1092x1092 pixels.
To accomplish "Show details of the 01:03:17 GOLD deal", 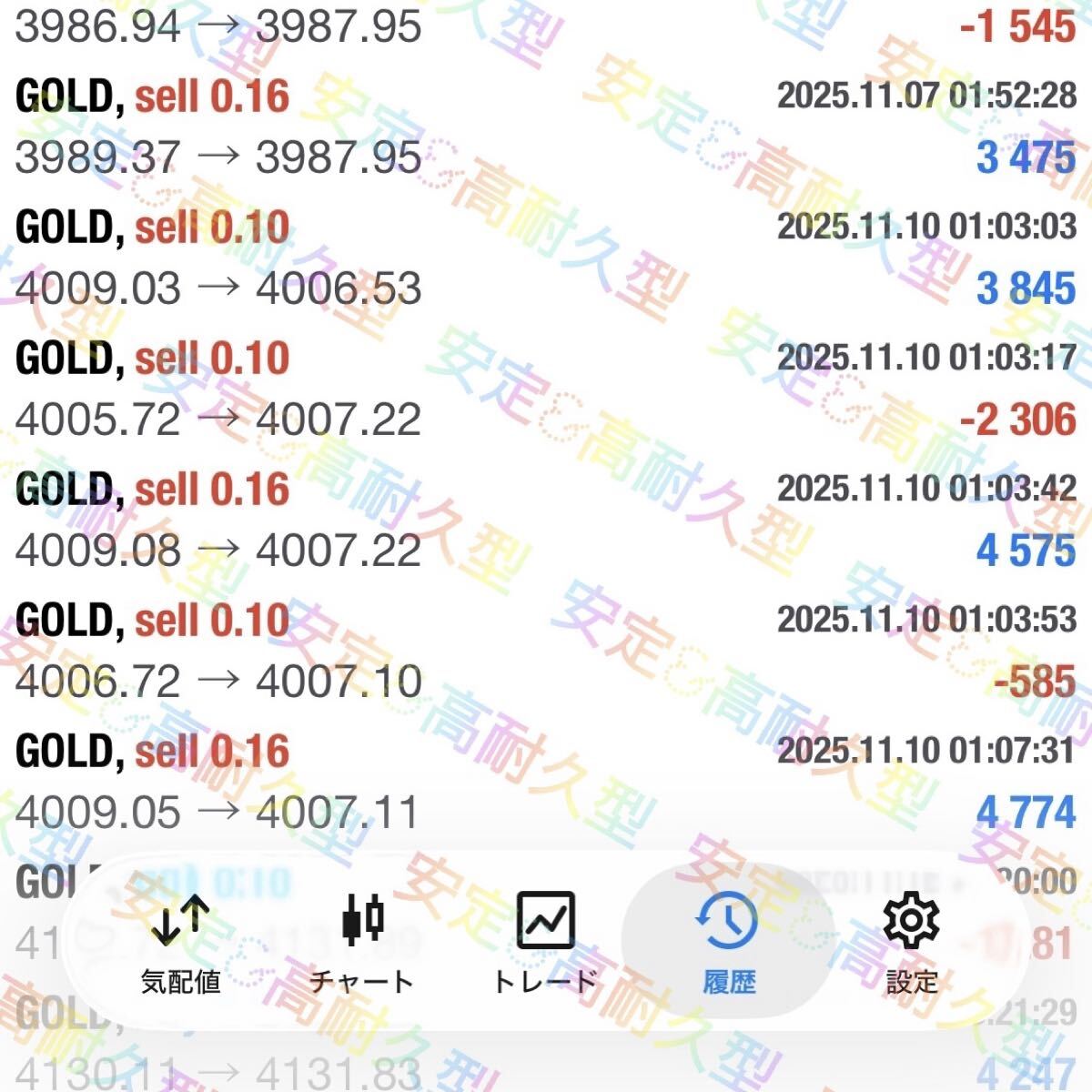I will (x=546, y=389).
